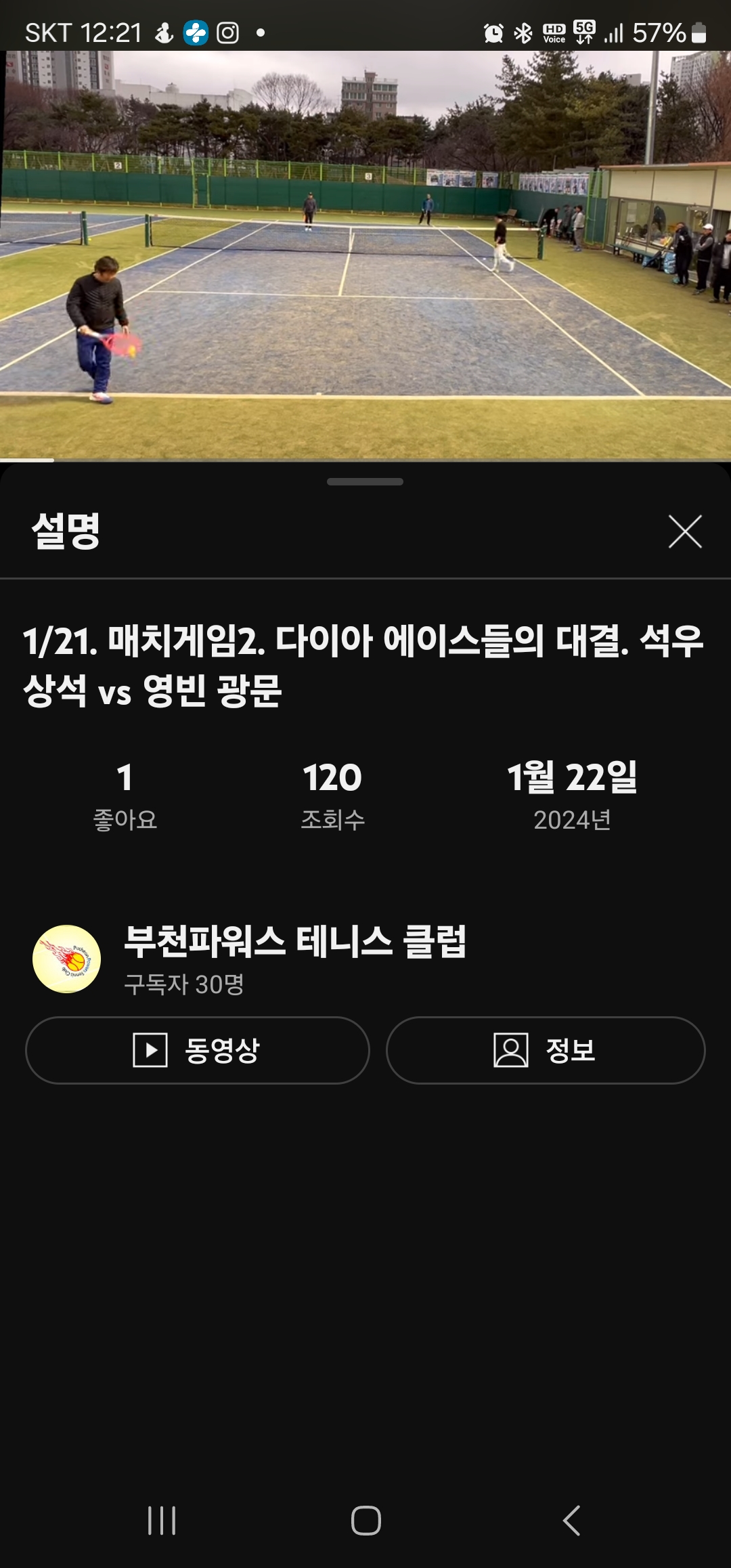Open the 정보 channel info button
The width and height of the screenshot is (731, 1568).
click(546, 1050)
